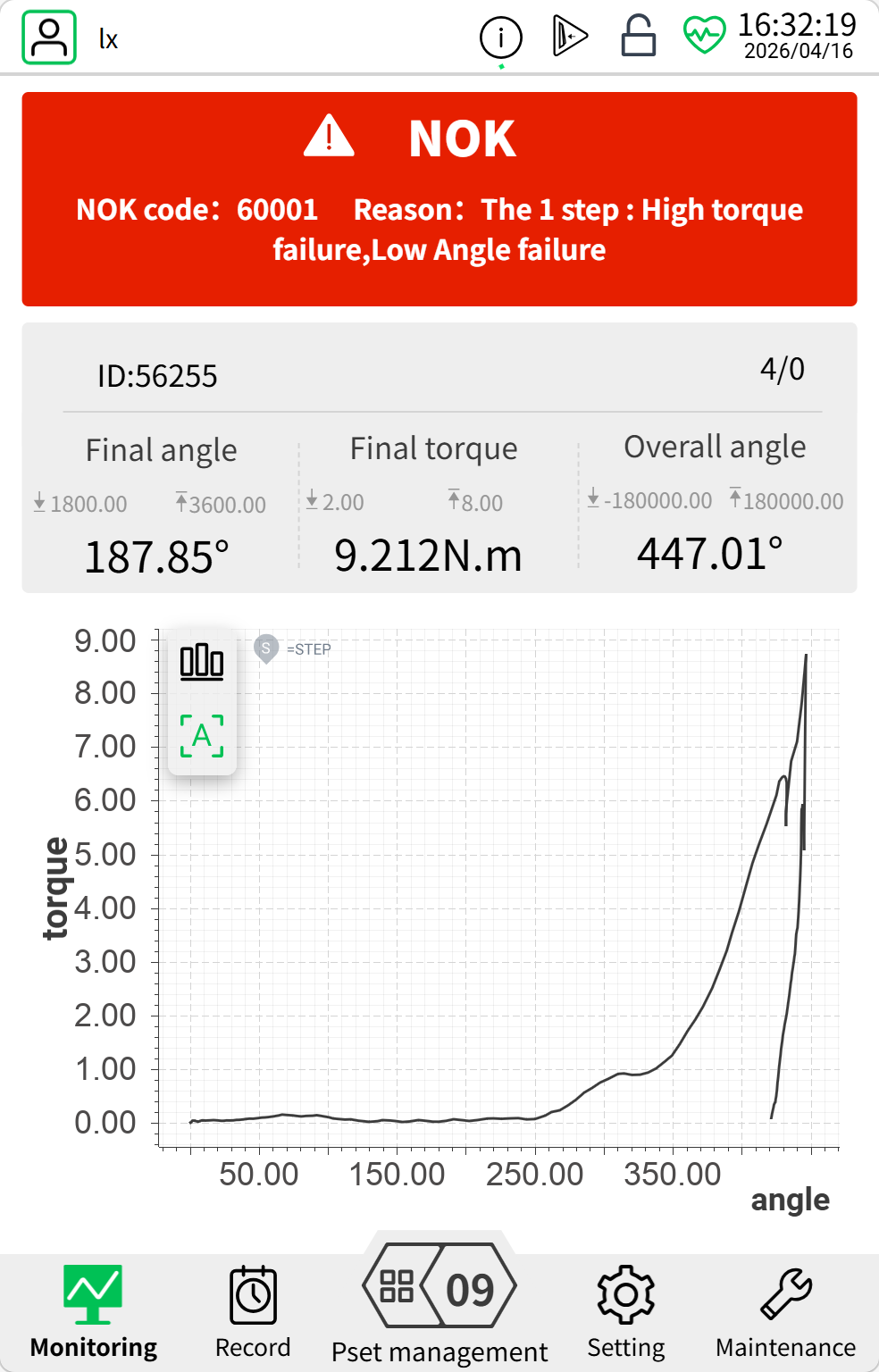Open the user account icon
The width and height of the screenshot is (879, 1372).
tap(49, 38)
